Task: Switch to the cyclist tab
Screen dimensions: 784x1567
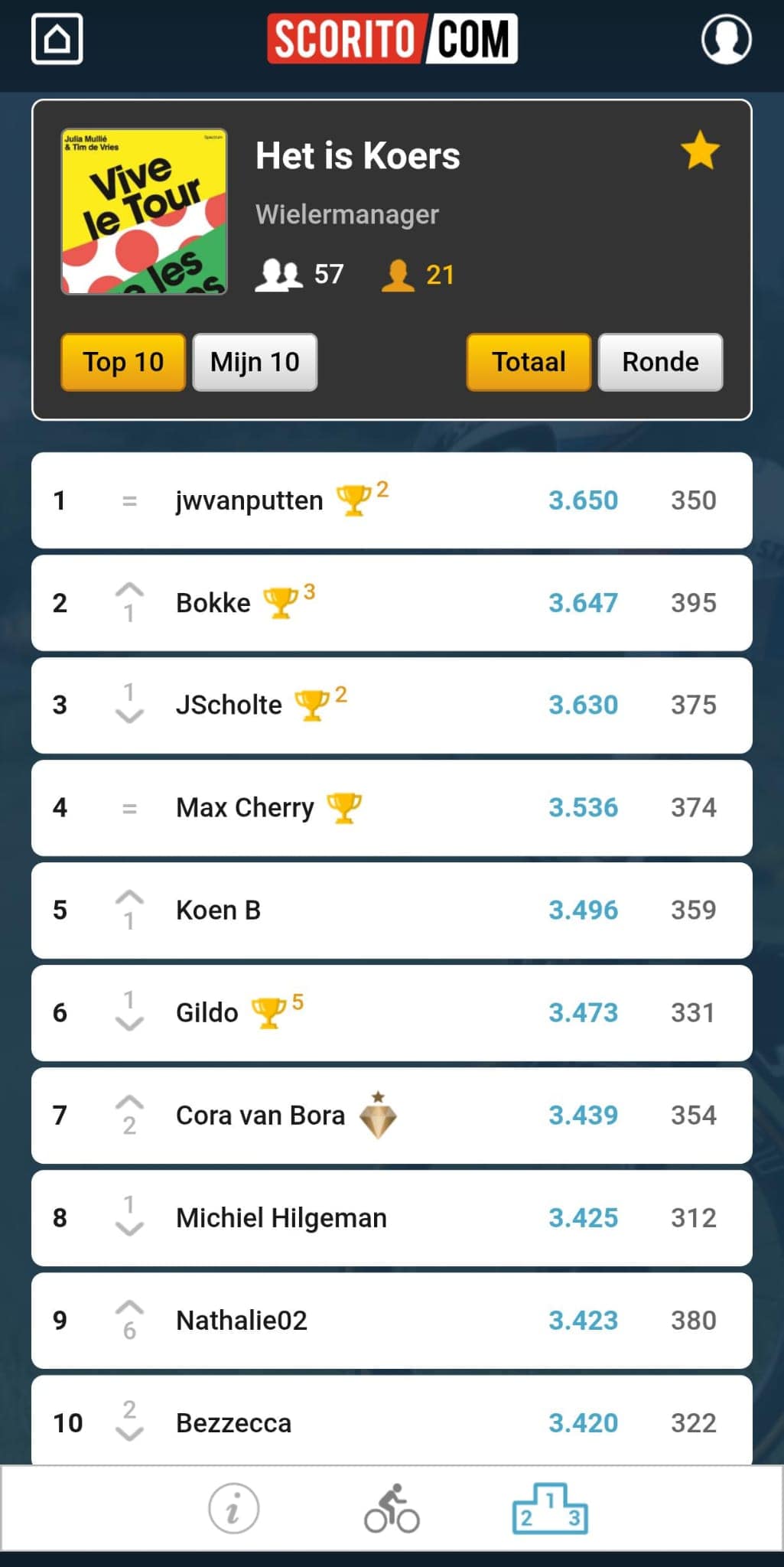Action: click(x=392, y=1509)
